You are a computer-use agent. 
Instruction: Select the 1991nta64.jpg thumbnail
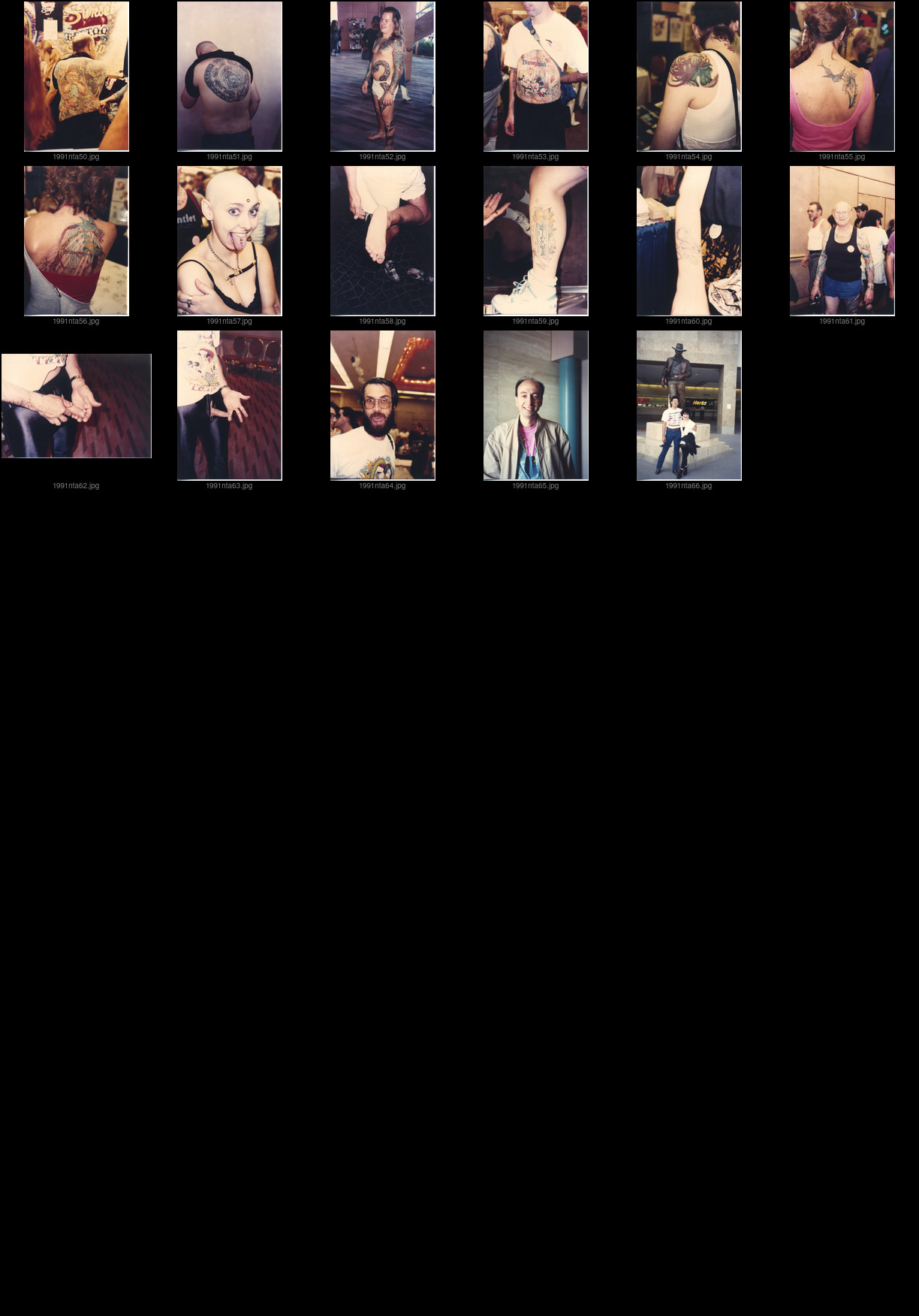point(383,405)
